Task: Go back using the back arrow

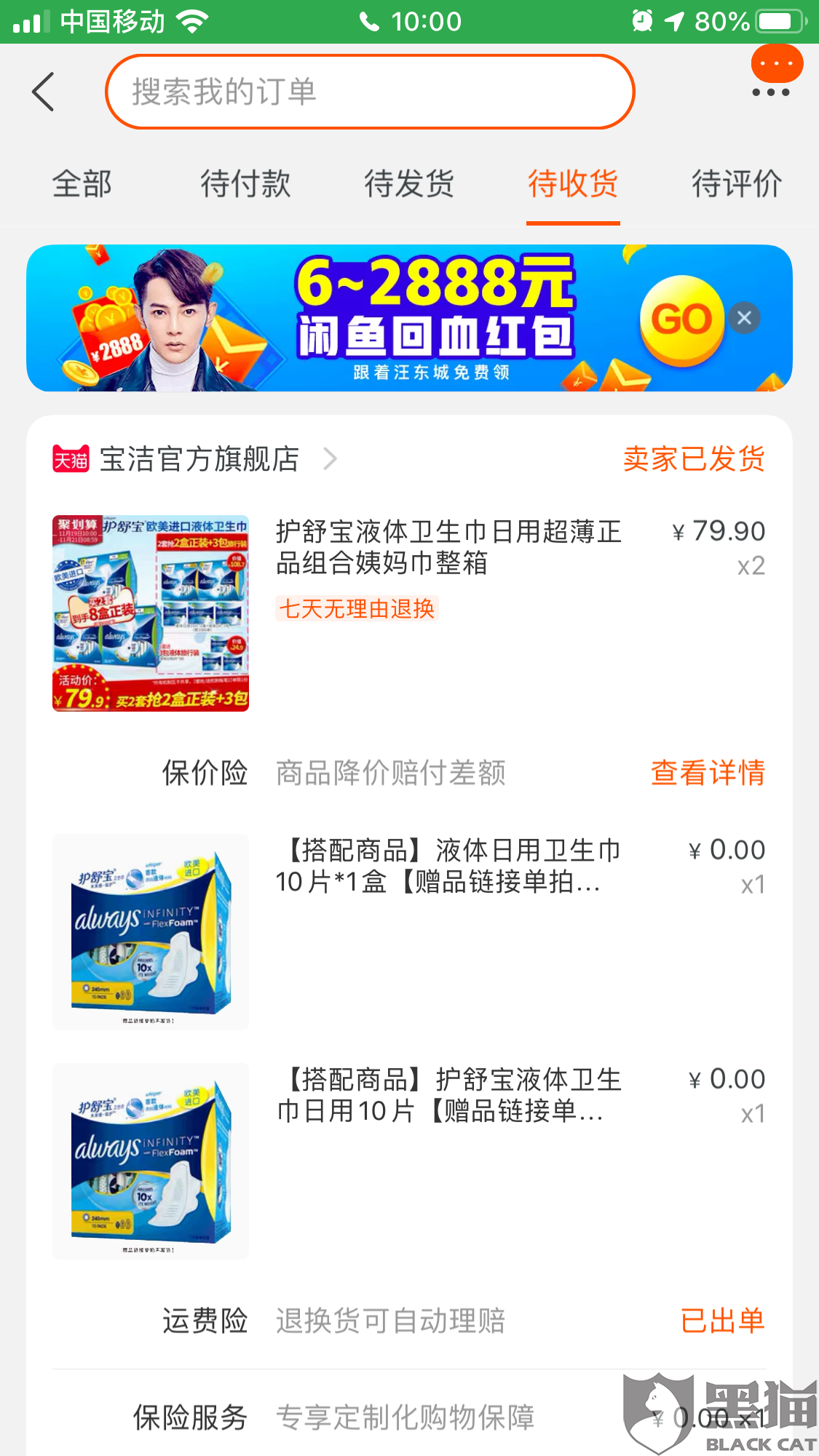Action: [x=44, y=92]
